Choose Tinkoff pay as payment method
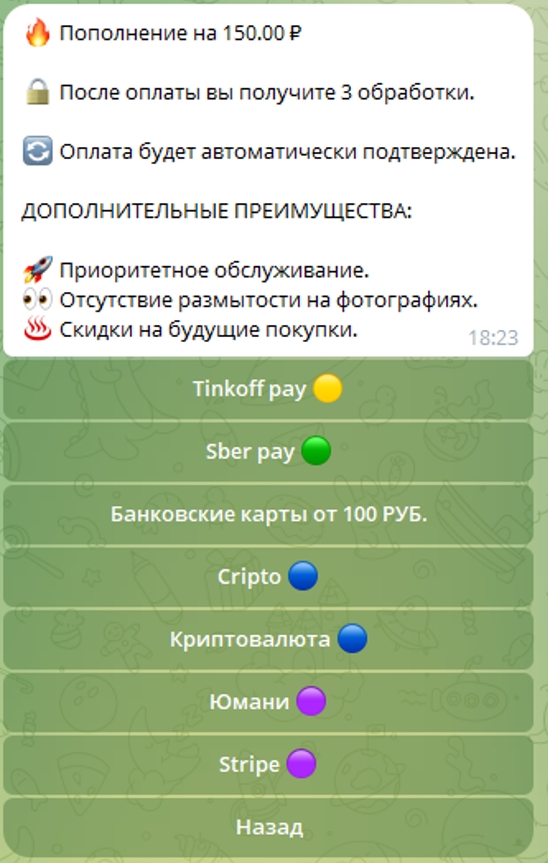Screen dimensions: 548x863 pos(268,389)
